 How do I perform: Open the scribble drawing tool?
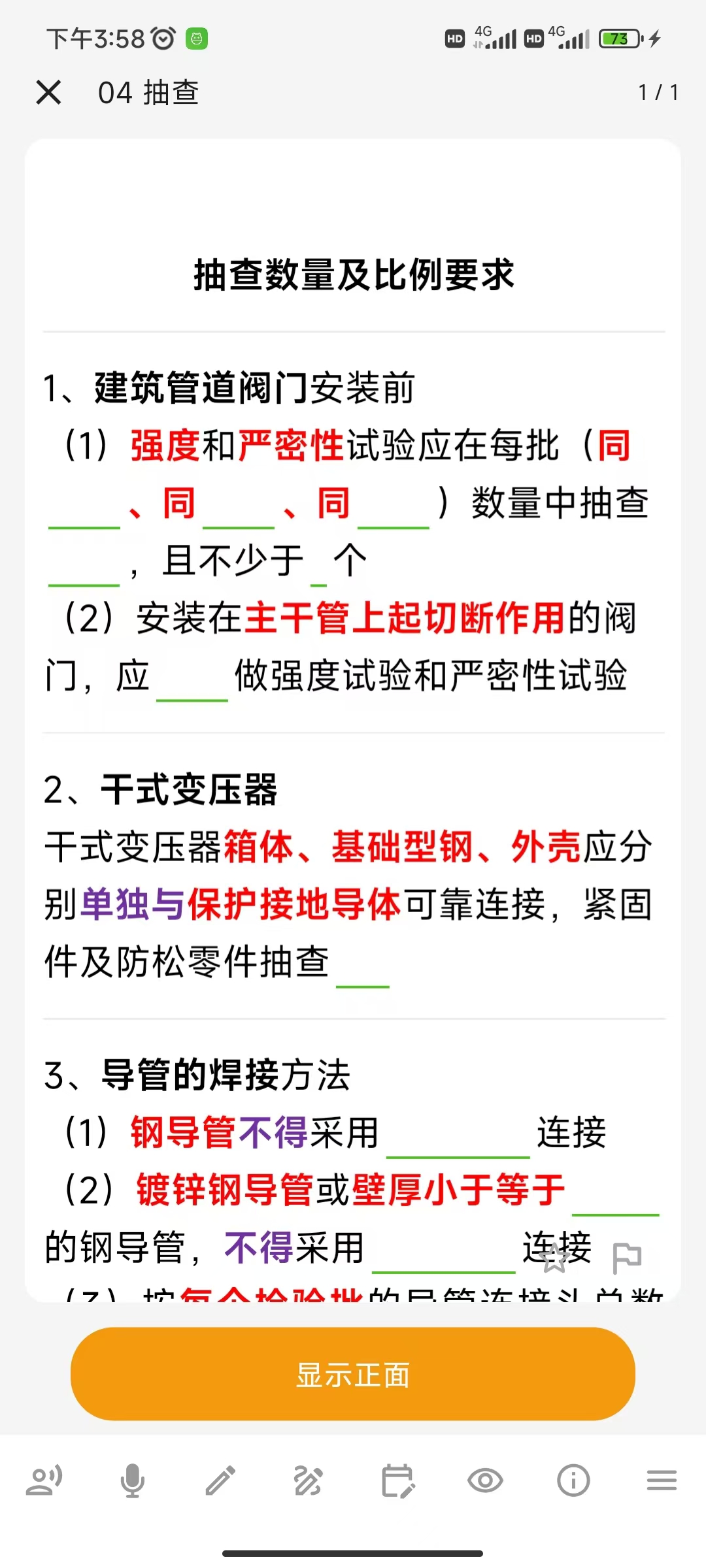click(x=309, y=1480)
